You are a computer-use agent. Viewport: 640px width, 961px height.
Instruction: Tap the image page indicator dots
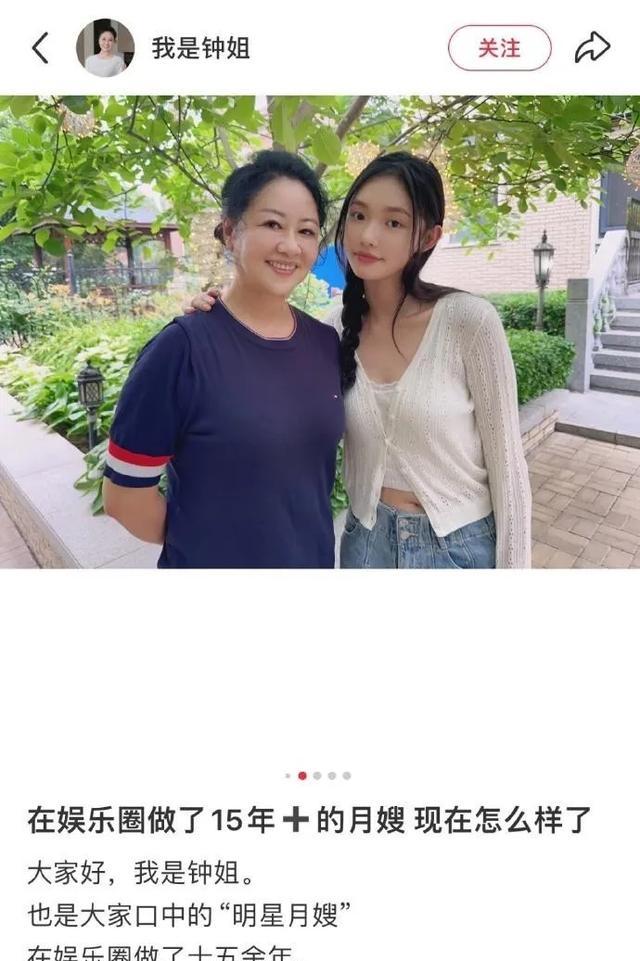(318, 775)
